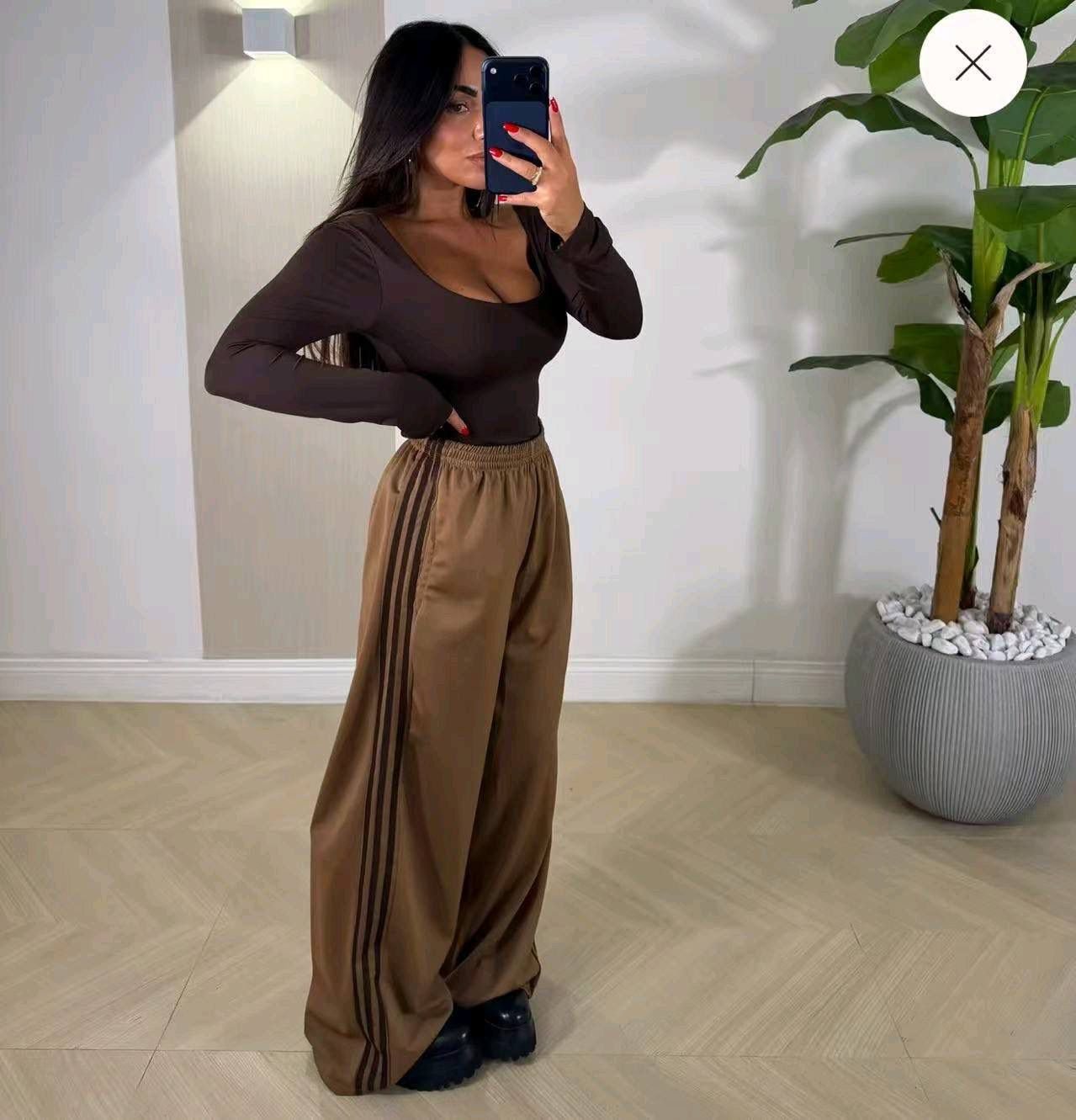Image resolution: width=1076 pixels, height=1120 pixels.
Task: Close the full-screen photo viewer
Action: pos(973,63)
